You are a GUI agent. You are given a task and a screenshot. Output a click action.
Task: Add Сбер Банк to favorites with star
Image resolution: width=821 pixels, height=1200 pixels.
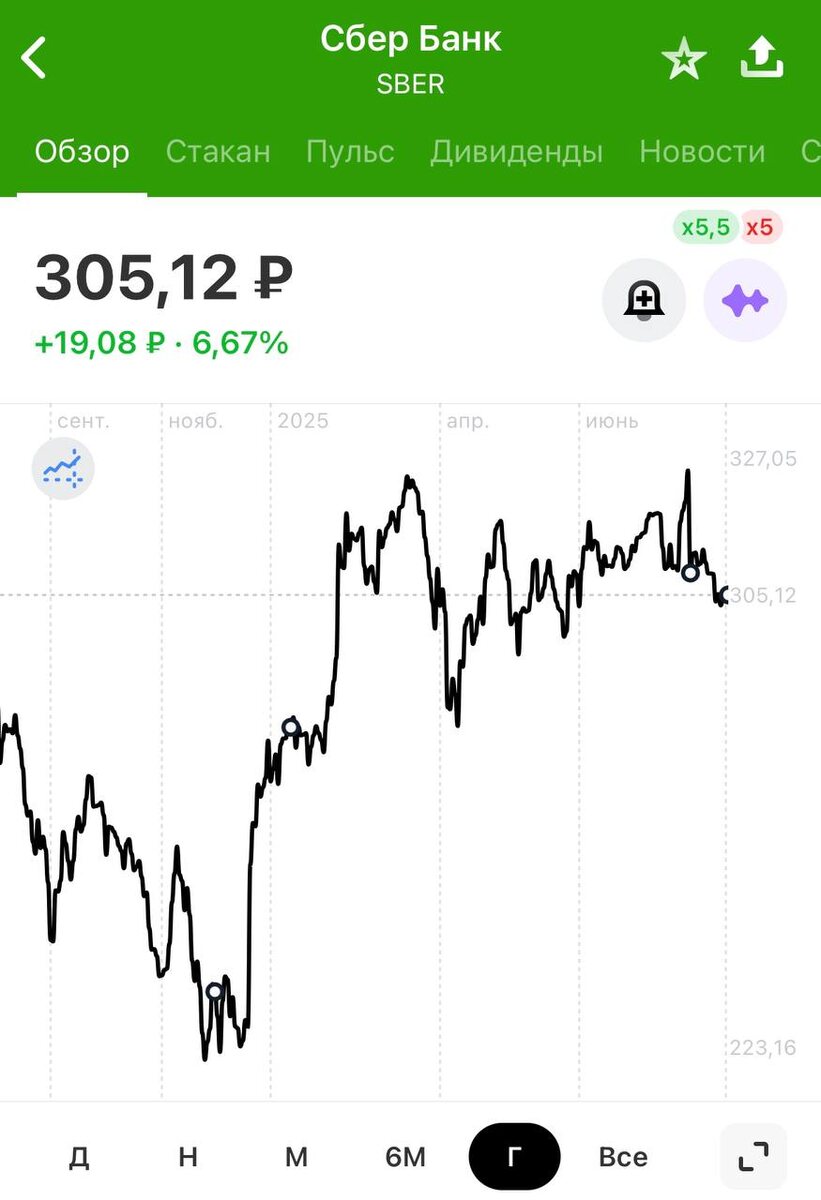coord(684,60)
